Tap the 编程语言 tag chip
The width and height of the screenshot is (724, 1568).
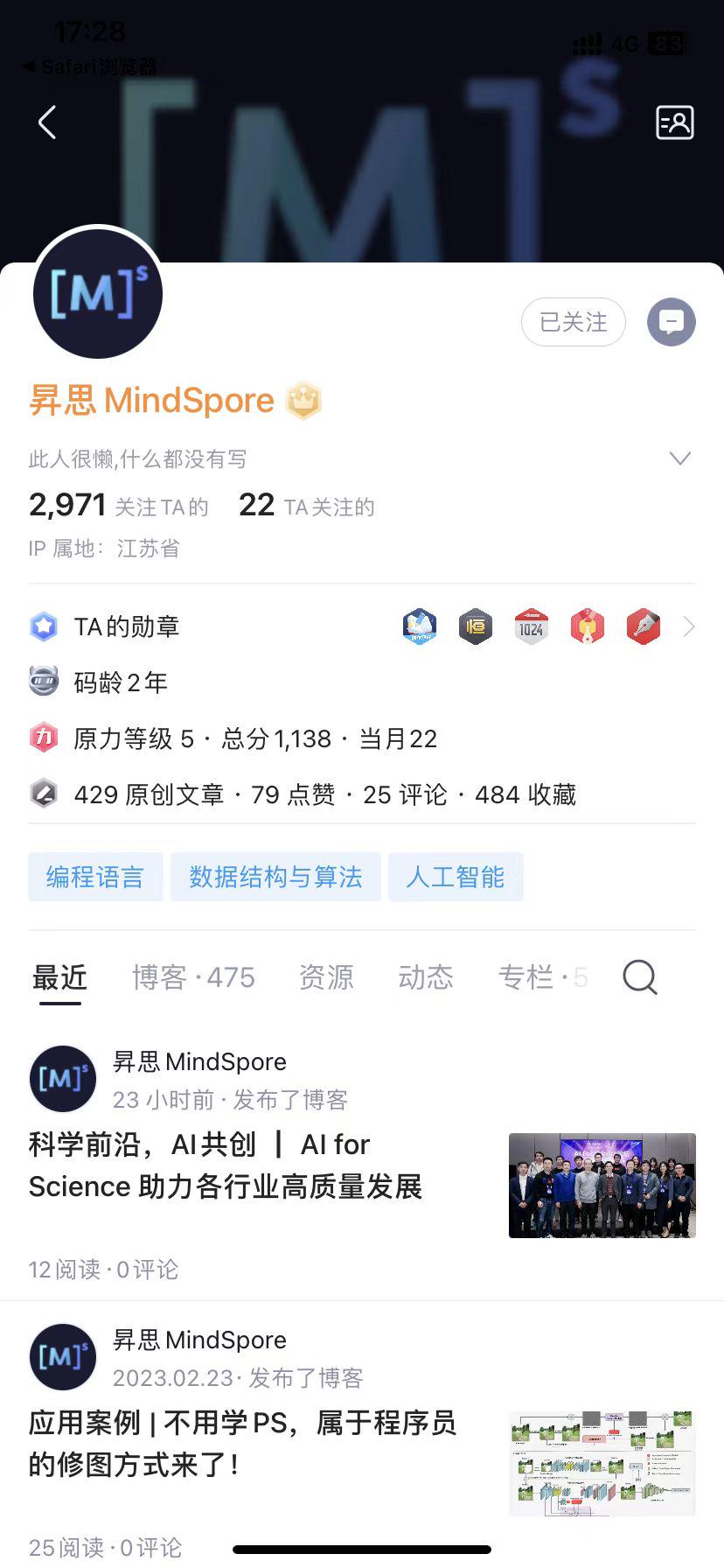95,877
